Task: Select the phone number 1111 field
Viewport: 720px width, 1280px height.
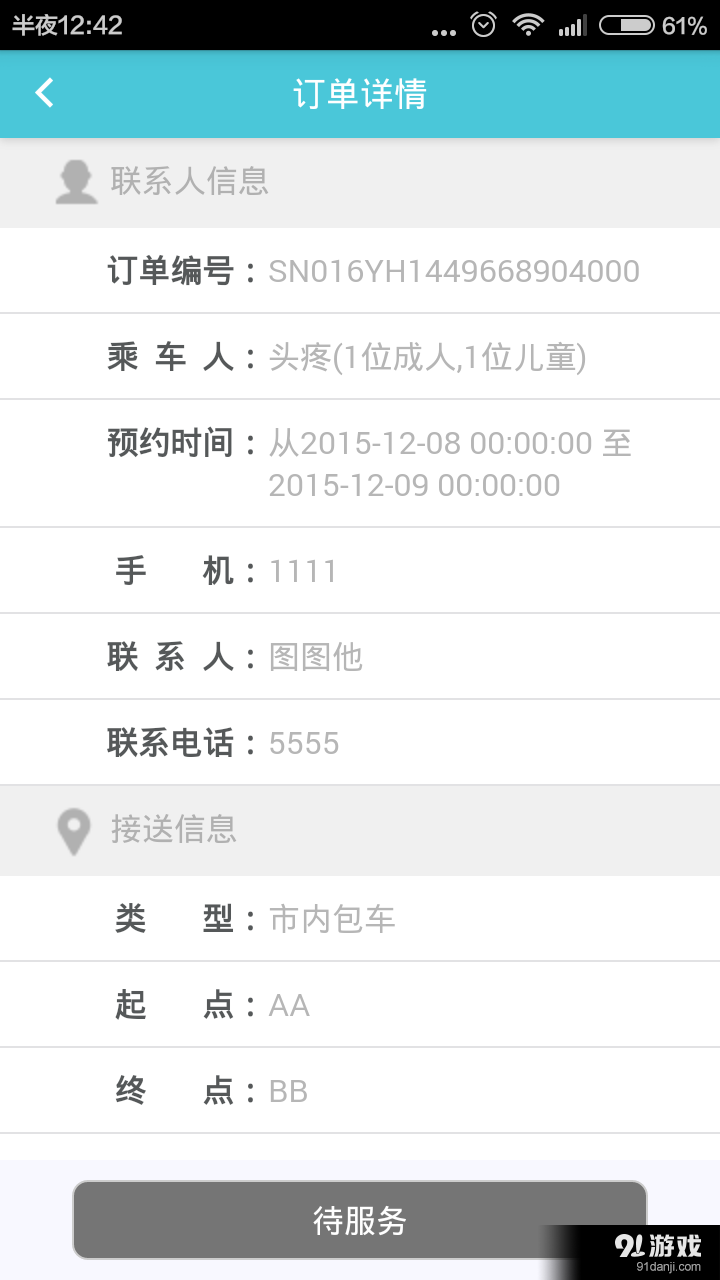Action: point(303,570)
